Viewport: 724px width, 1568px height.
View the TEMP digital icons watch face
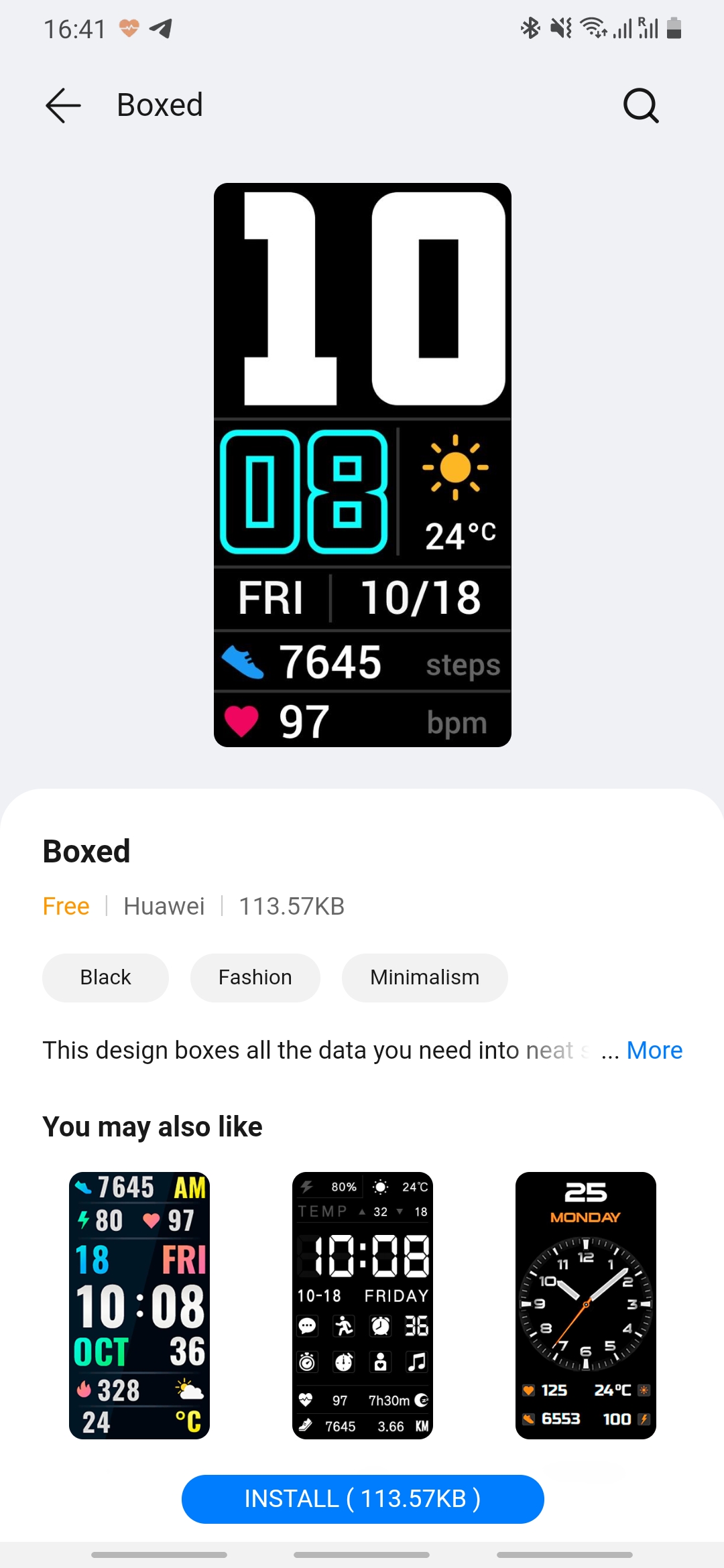[x=362, y=1305]
